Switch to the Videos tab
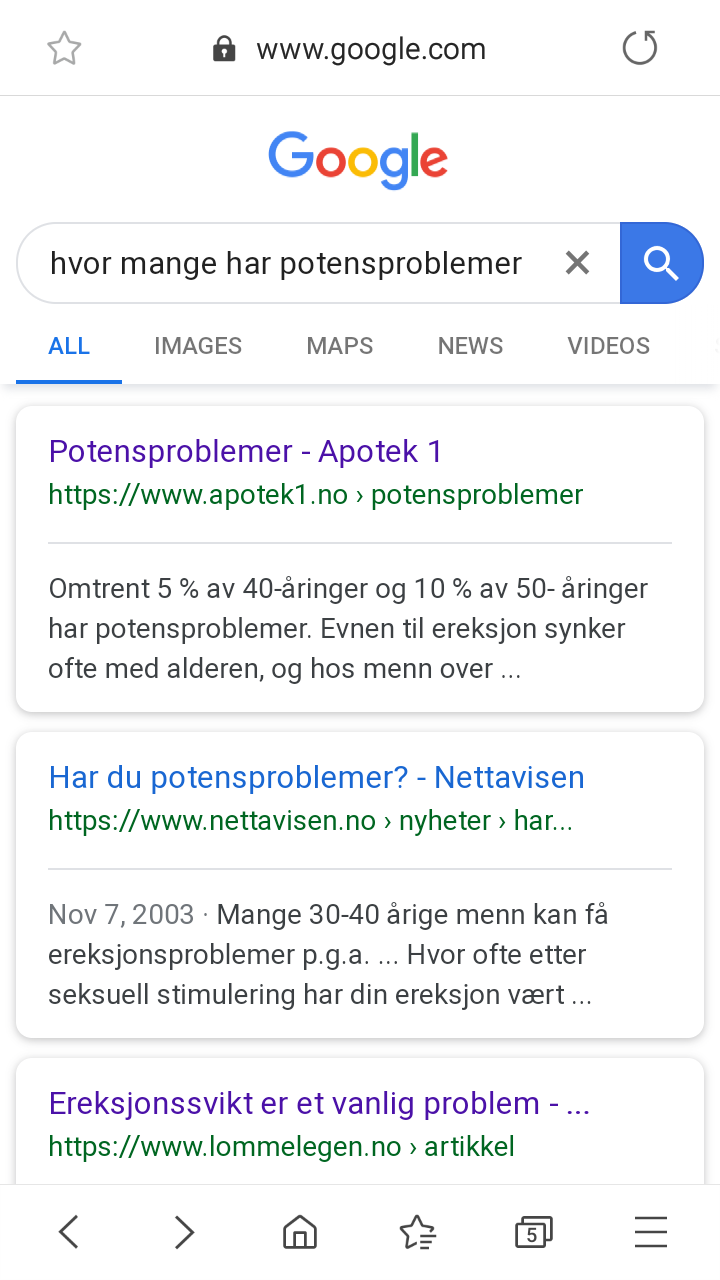The height and width of the screenshot is (1280, 720). pyautogui.click(x=608, y=346)
